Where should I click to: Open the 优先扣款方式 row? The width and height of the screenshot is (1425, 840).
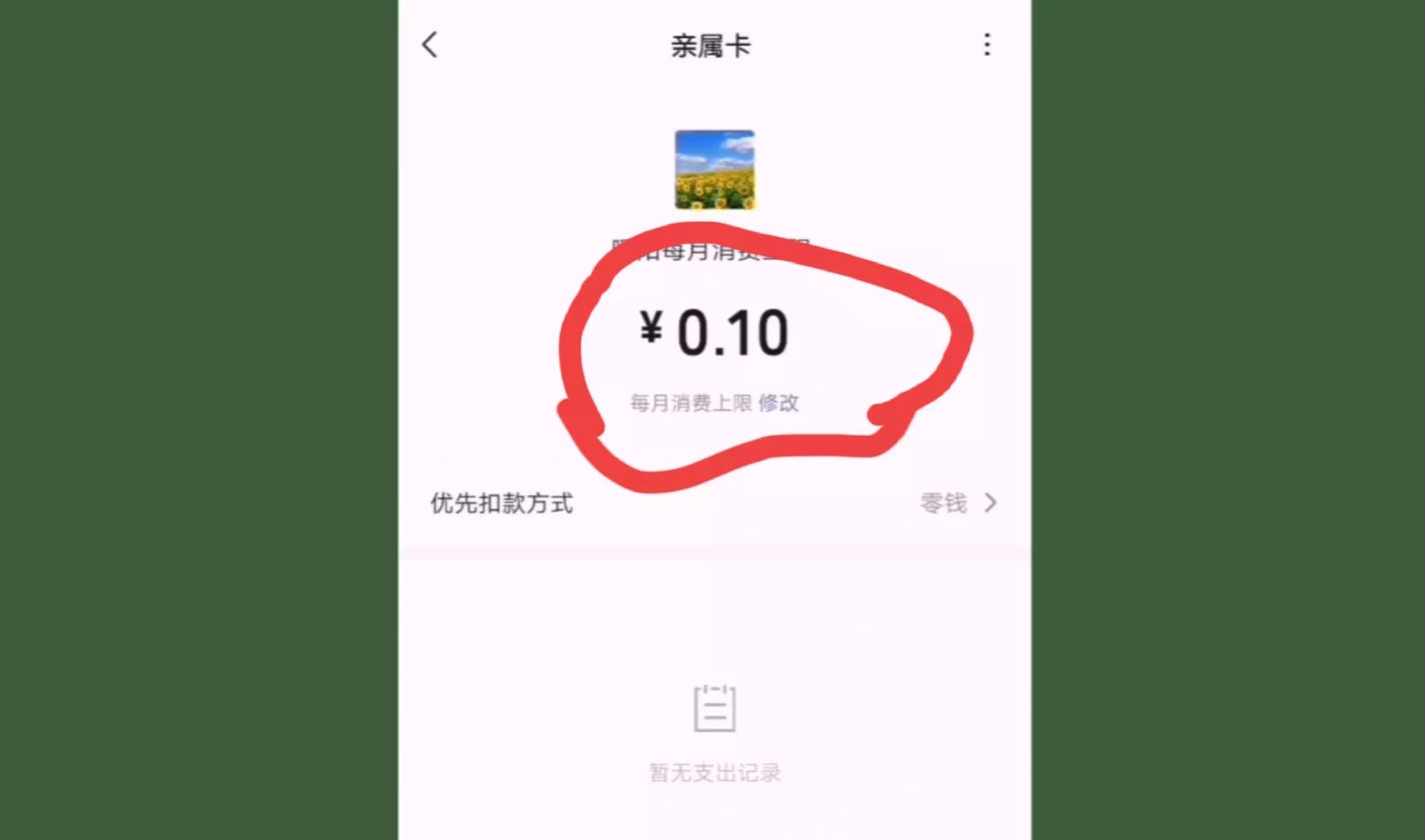coord(713,504)
